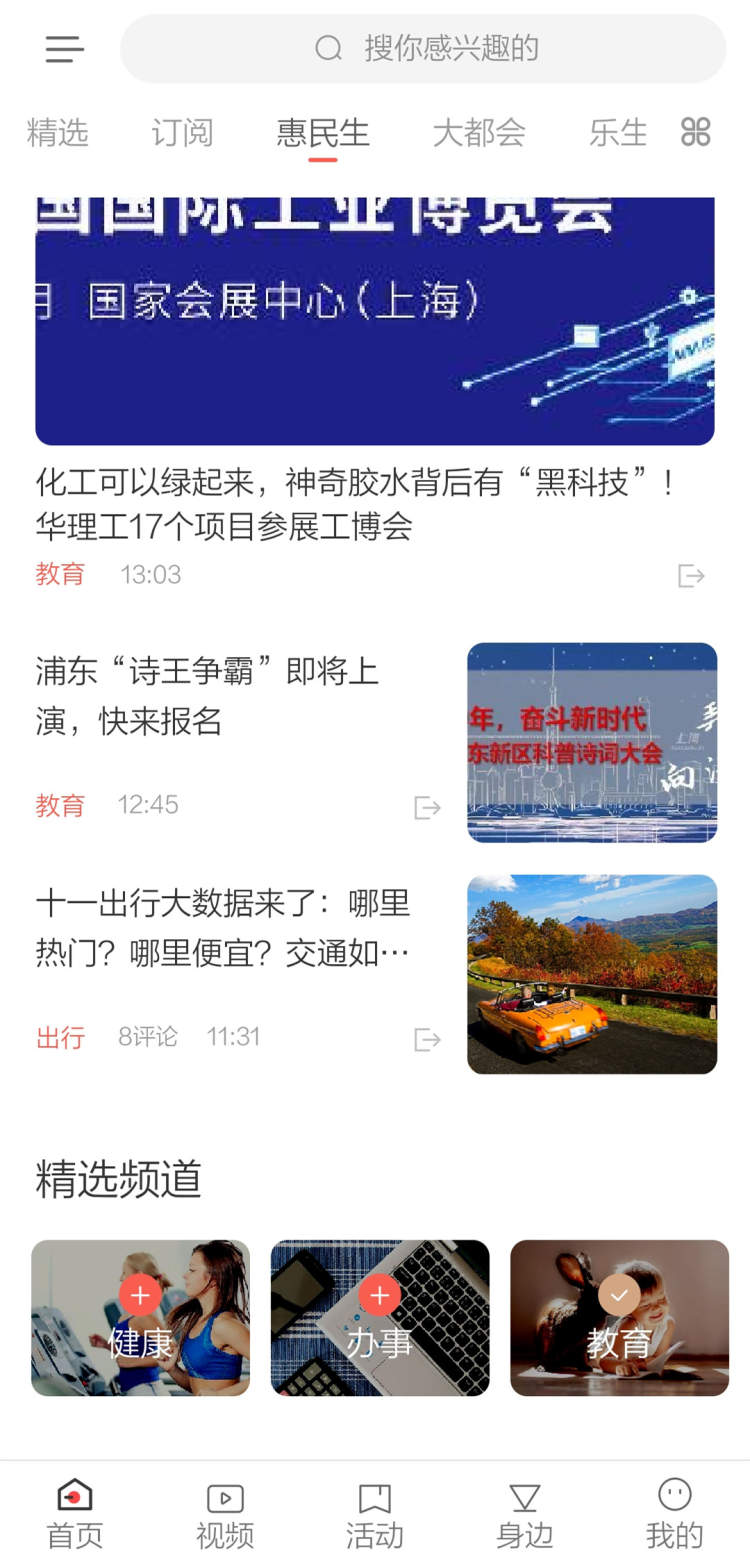
Task: Tap the search box 搜你感兴趣的
Action: (x=423, y=48)
